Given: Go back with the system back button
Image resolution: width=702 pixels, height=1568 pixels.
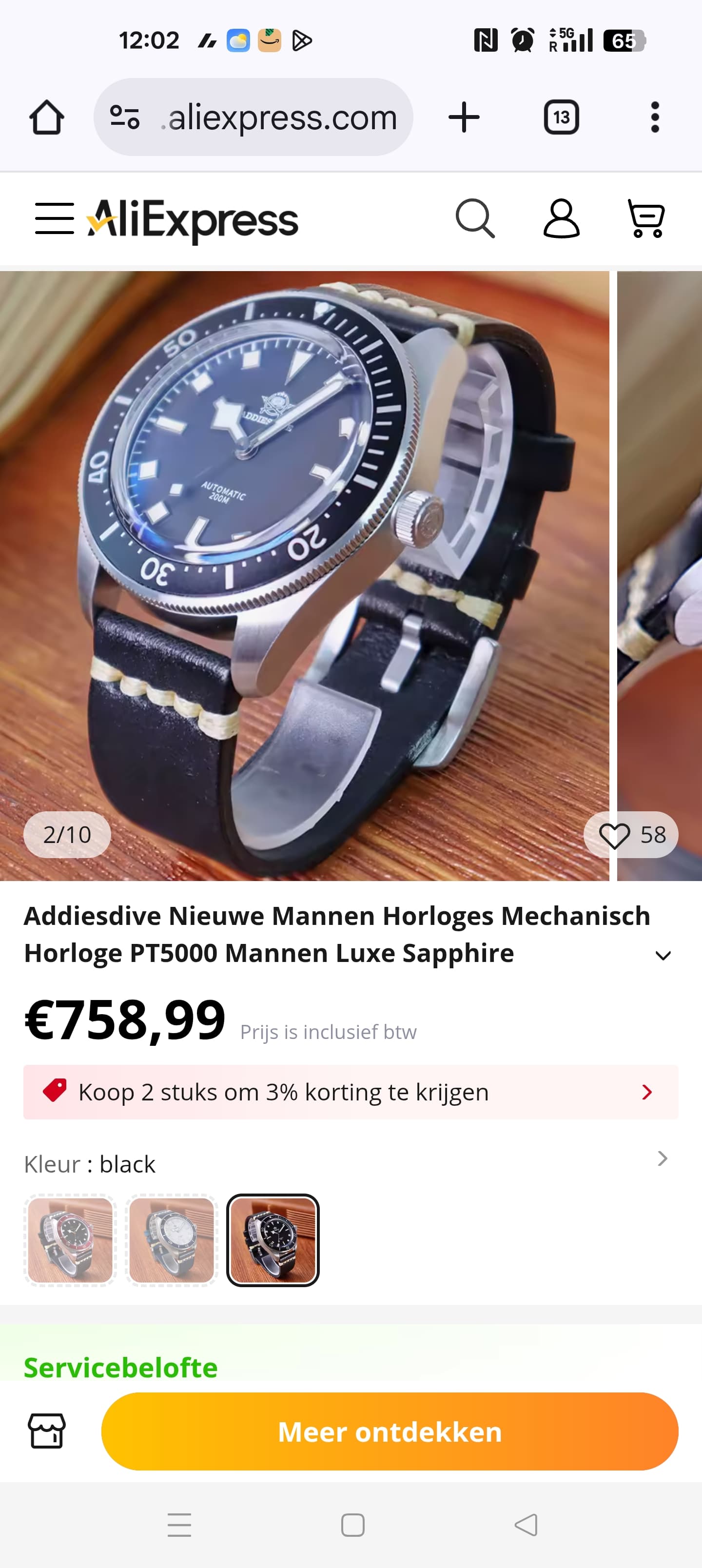Looking at the screenshot, I should [526, 1525].
